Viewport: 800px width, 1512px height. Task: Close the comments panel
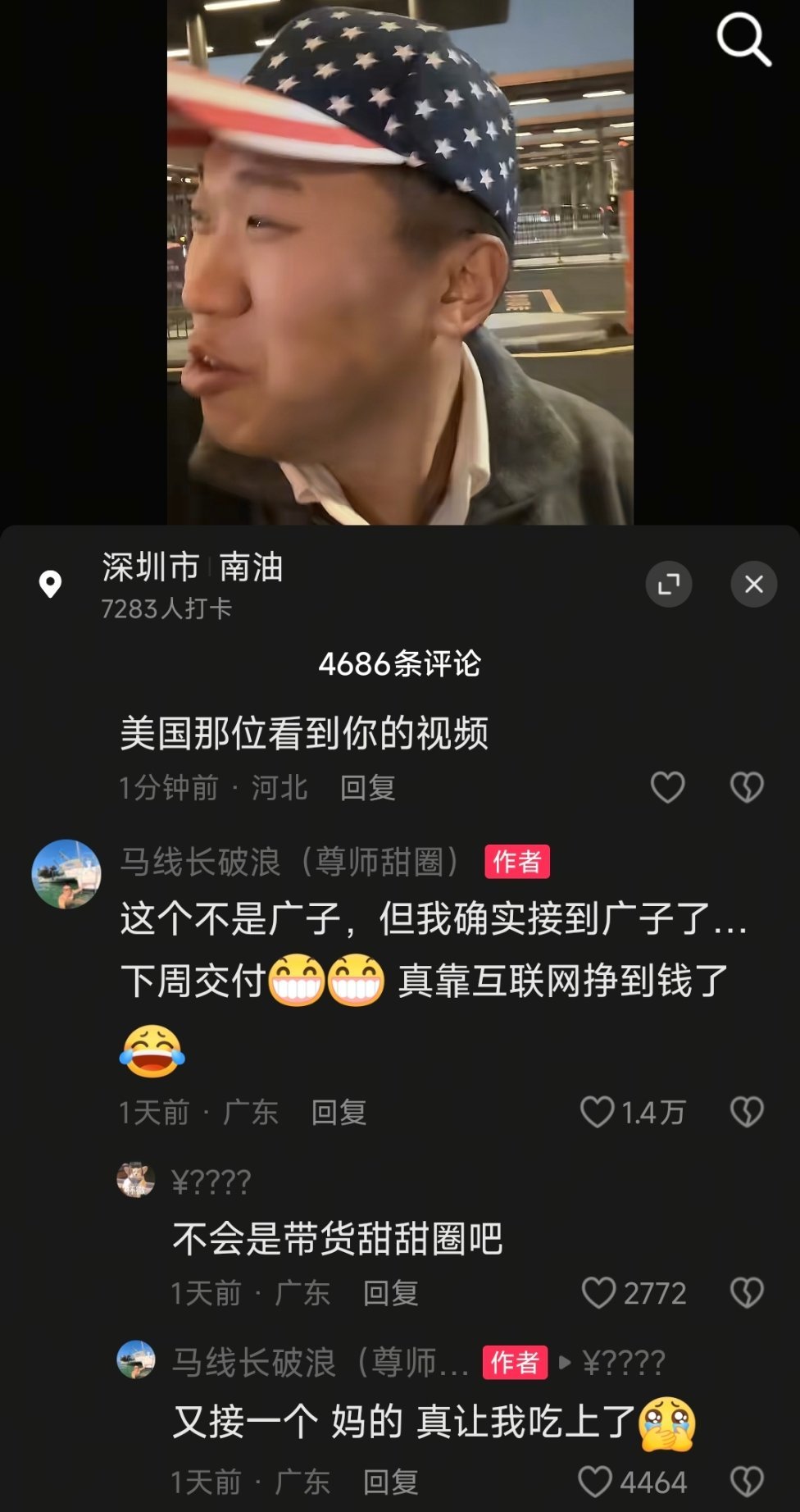point(753,584)
